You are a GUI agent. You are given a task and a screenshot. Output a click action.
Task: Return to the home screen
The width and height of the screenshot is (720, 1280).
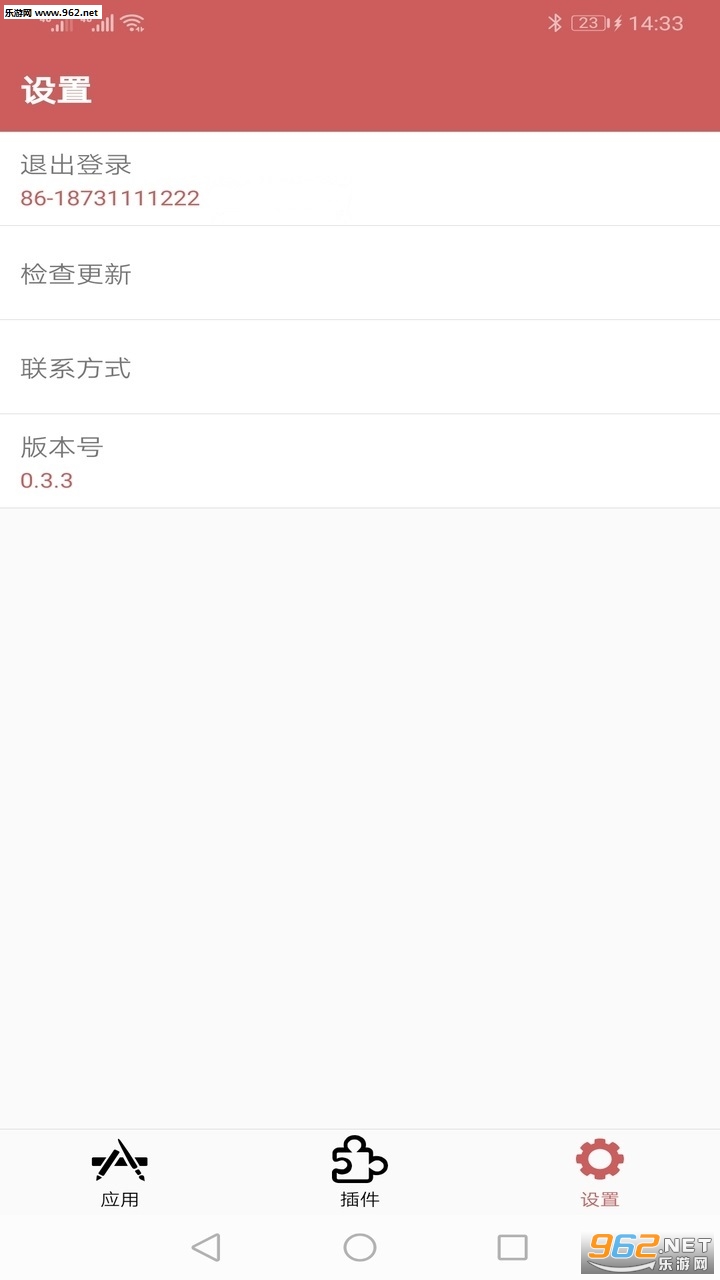(360, 1247)
